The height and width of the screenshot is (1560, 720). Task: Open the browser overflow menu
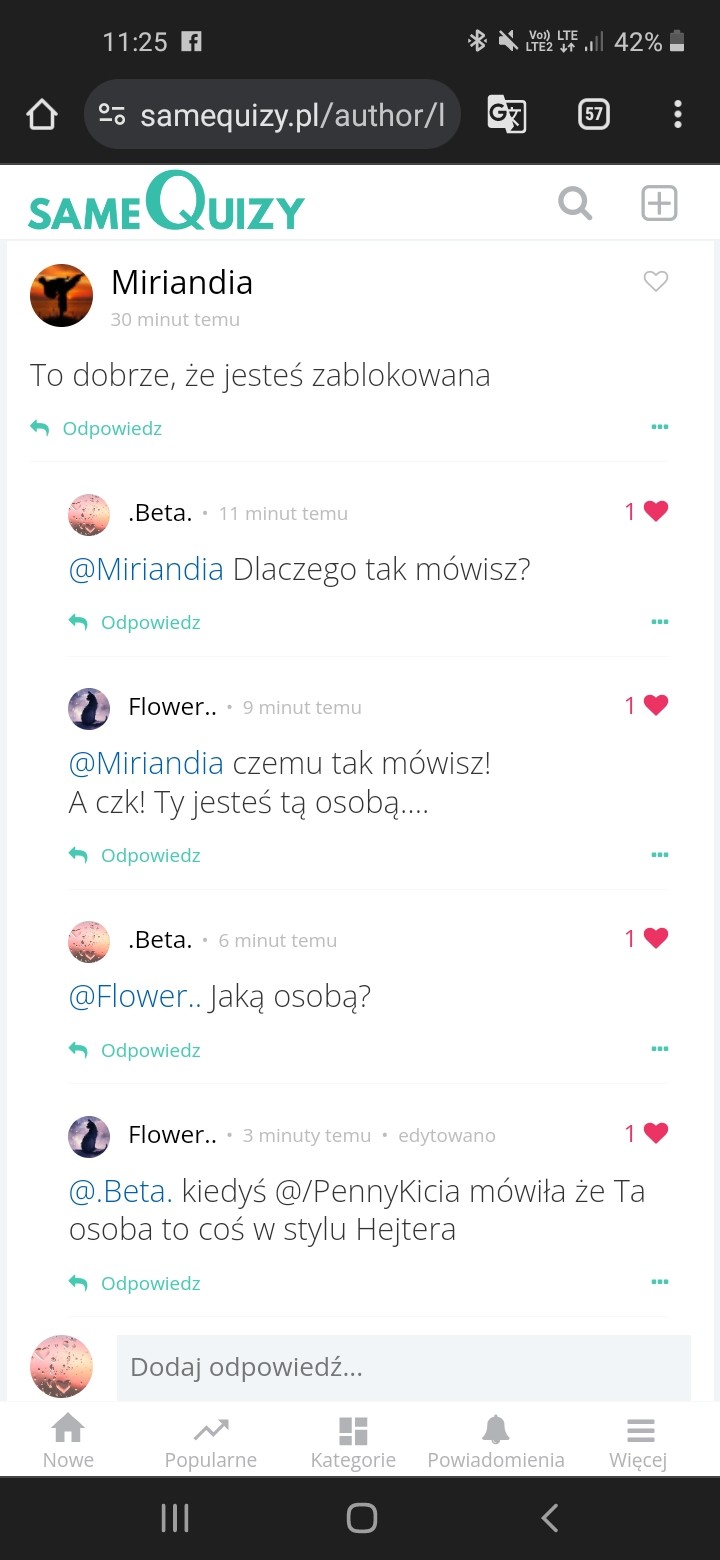[x=677, y=115]
